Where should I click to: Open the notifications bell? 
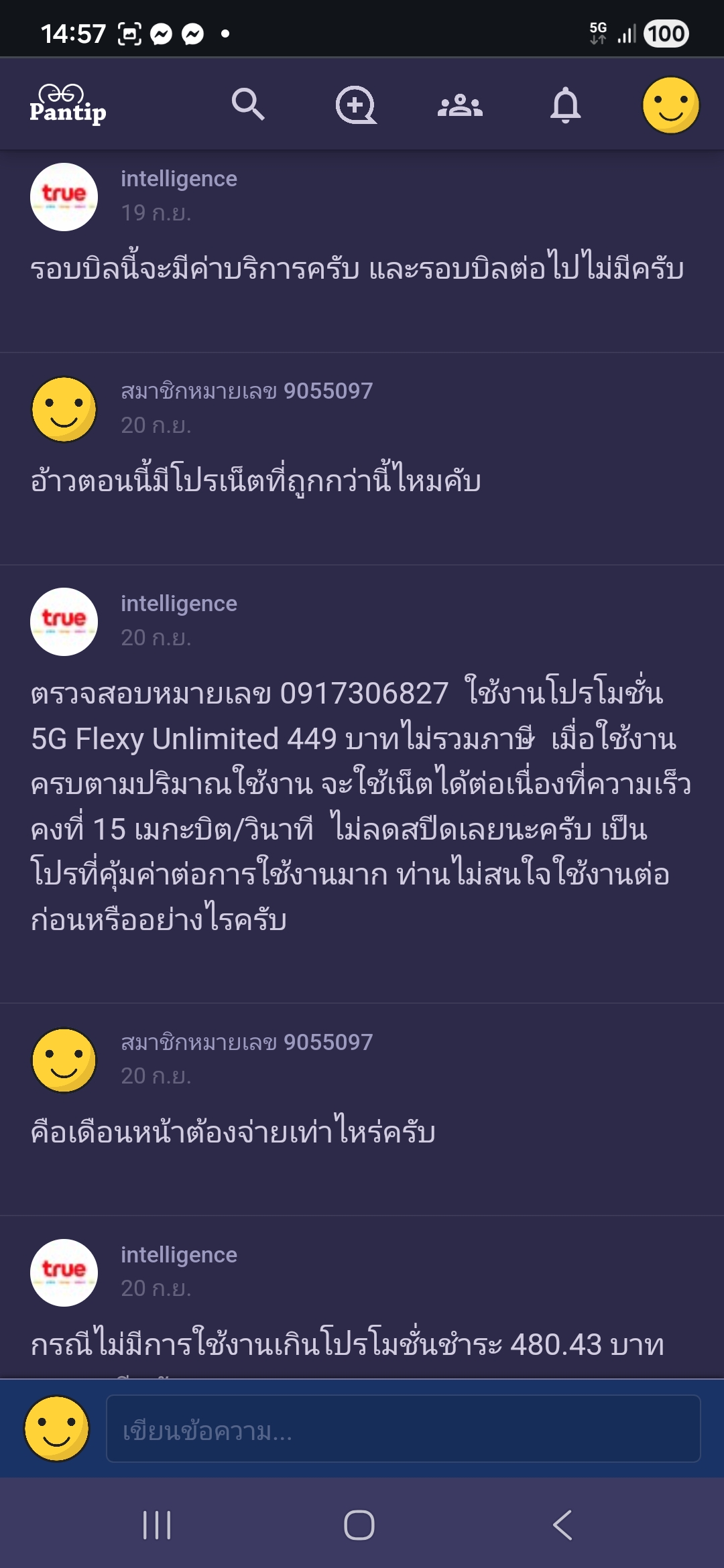pyautogui.click(x=565, y=105)
